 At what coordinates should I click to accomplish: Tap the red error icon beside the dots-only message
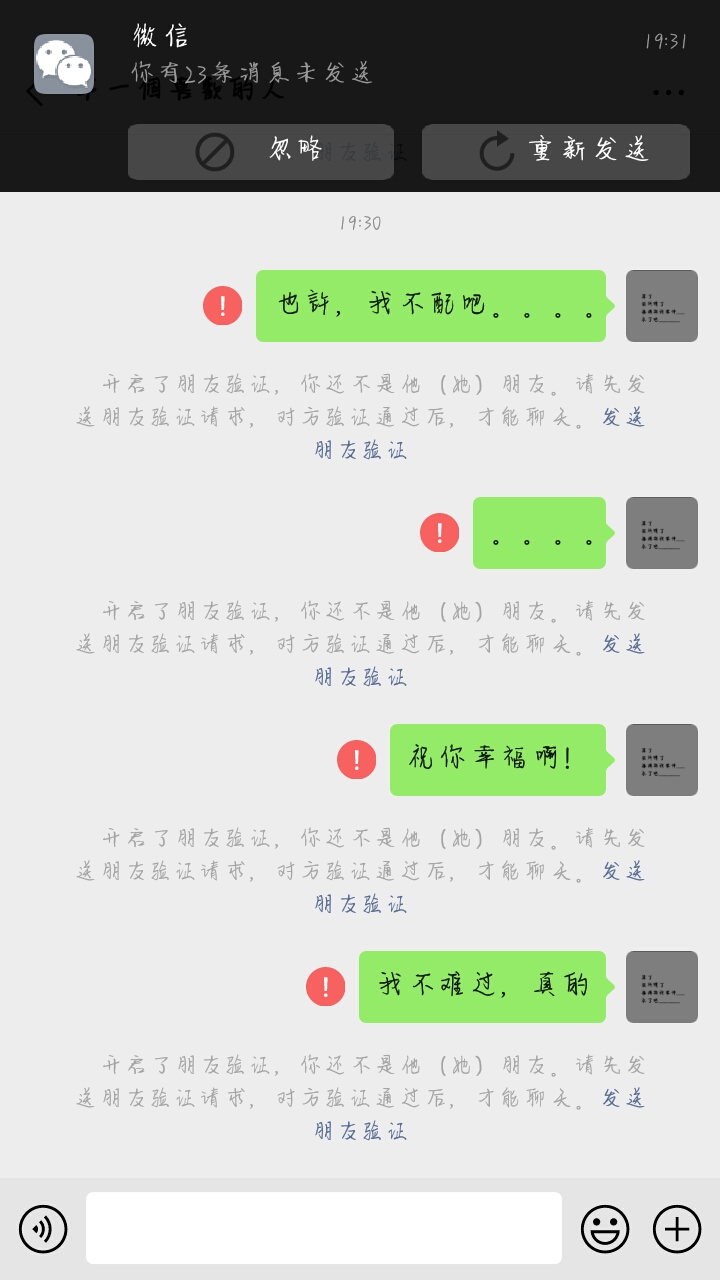[439, 532]
